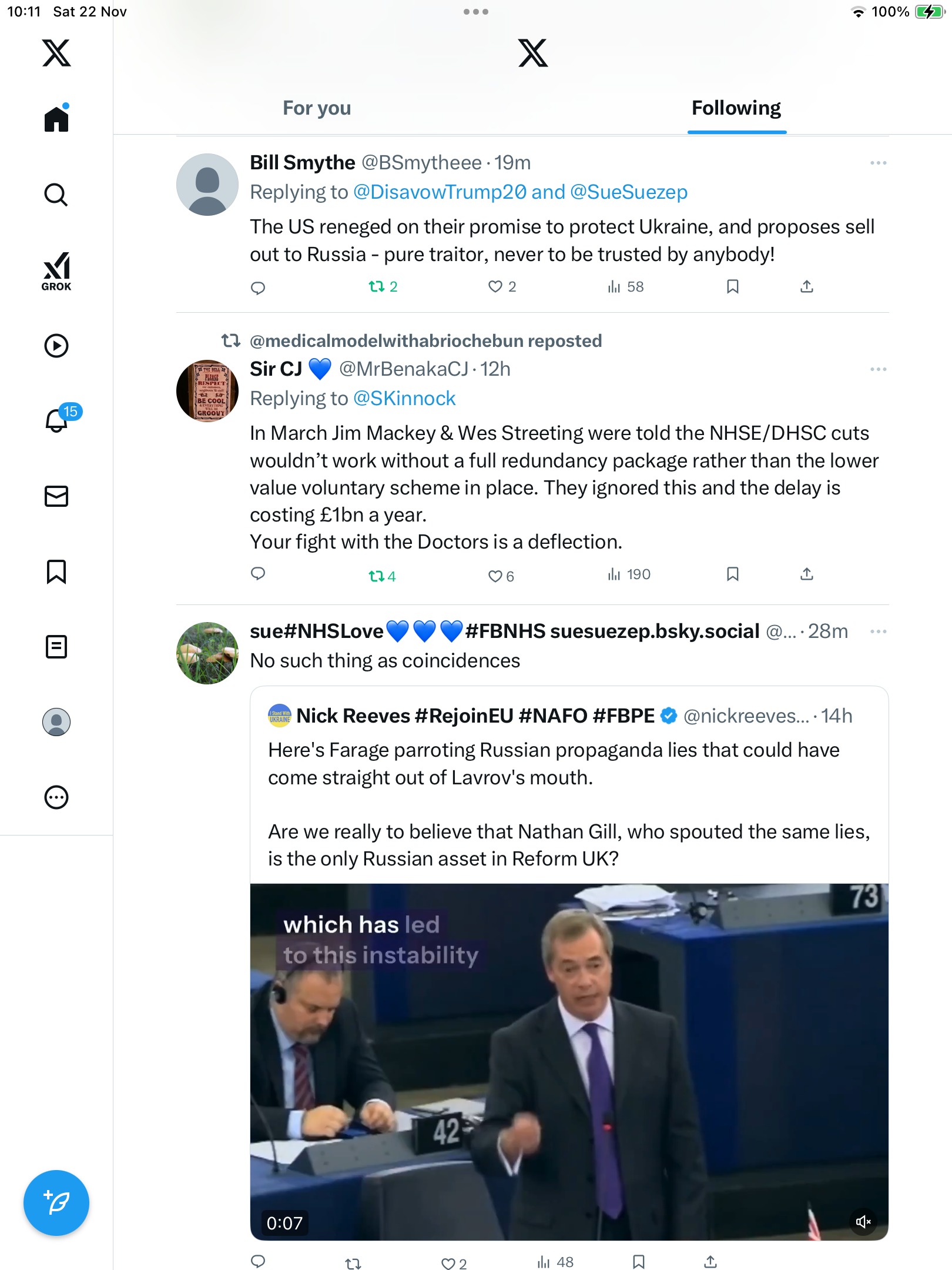Open the @DisavowTrump20 mention link

[440, 192]
